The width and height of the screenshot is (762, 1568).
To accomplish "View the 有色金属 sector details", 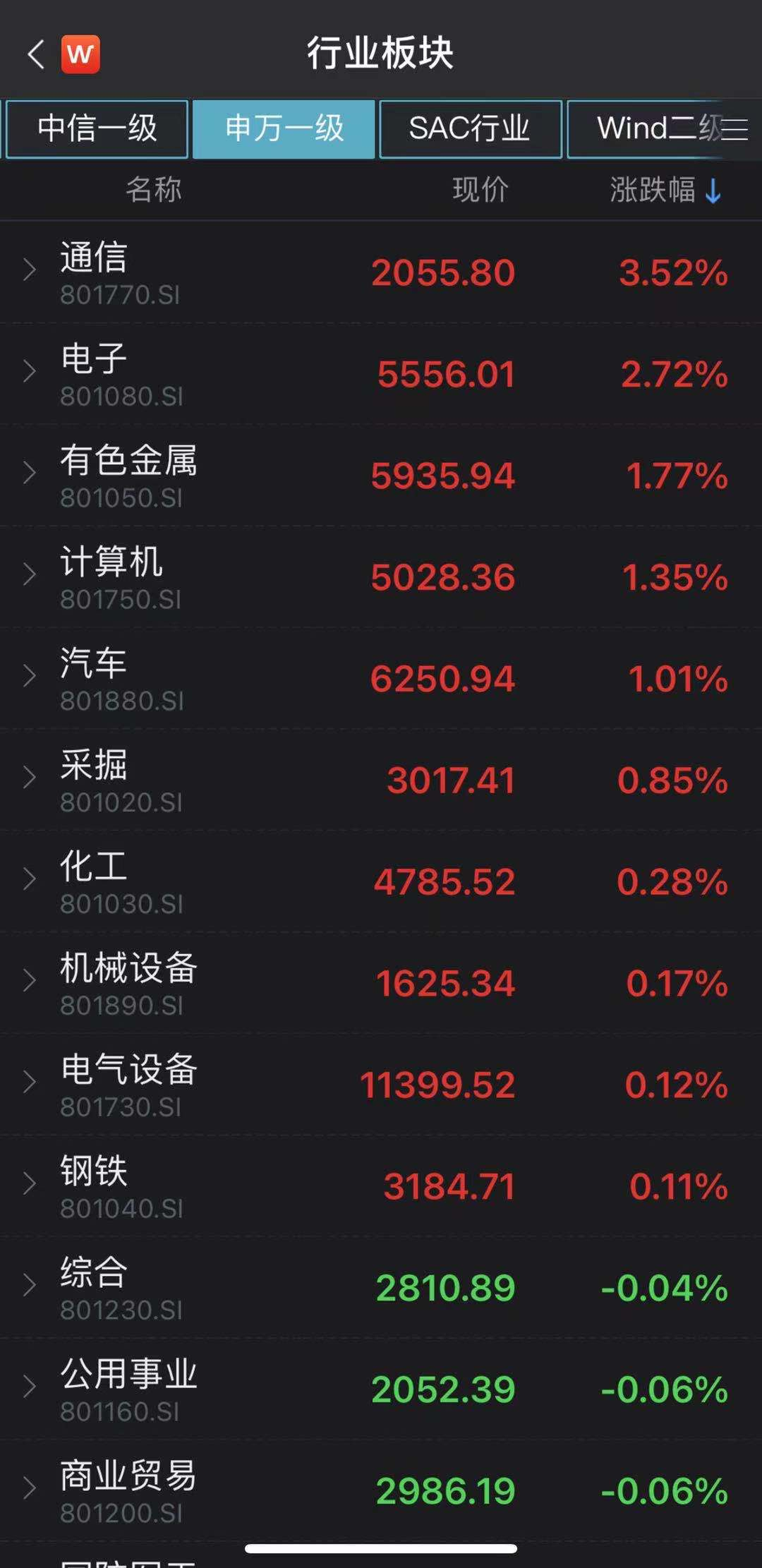I will coord(381,476).
